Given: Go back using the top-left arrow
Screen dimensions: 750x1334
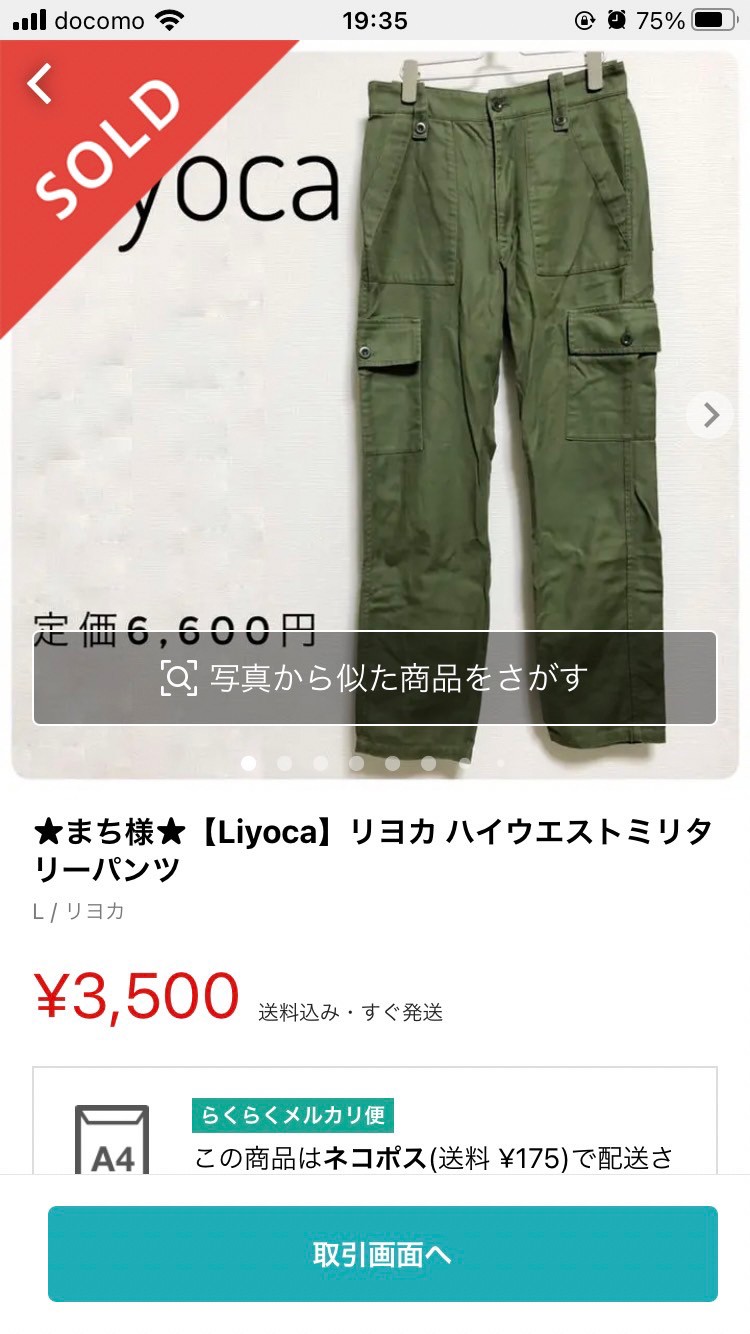Looking at the screenshot, I should coord(40,84).
